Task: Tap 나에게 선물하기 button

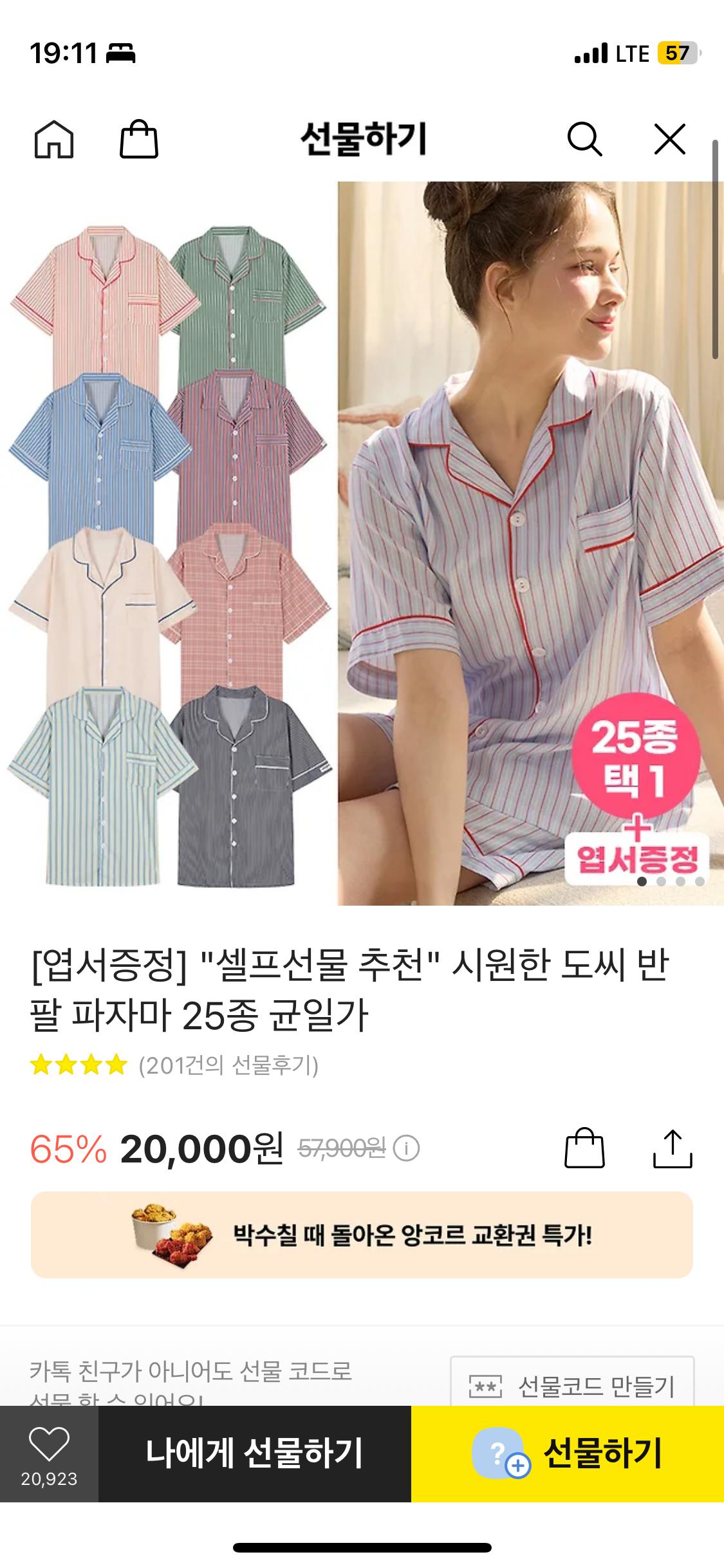Action: (x=254, y=1453)
